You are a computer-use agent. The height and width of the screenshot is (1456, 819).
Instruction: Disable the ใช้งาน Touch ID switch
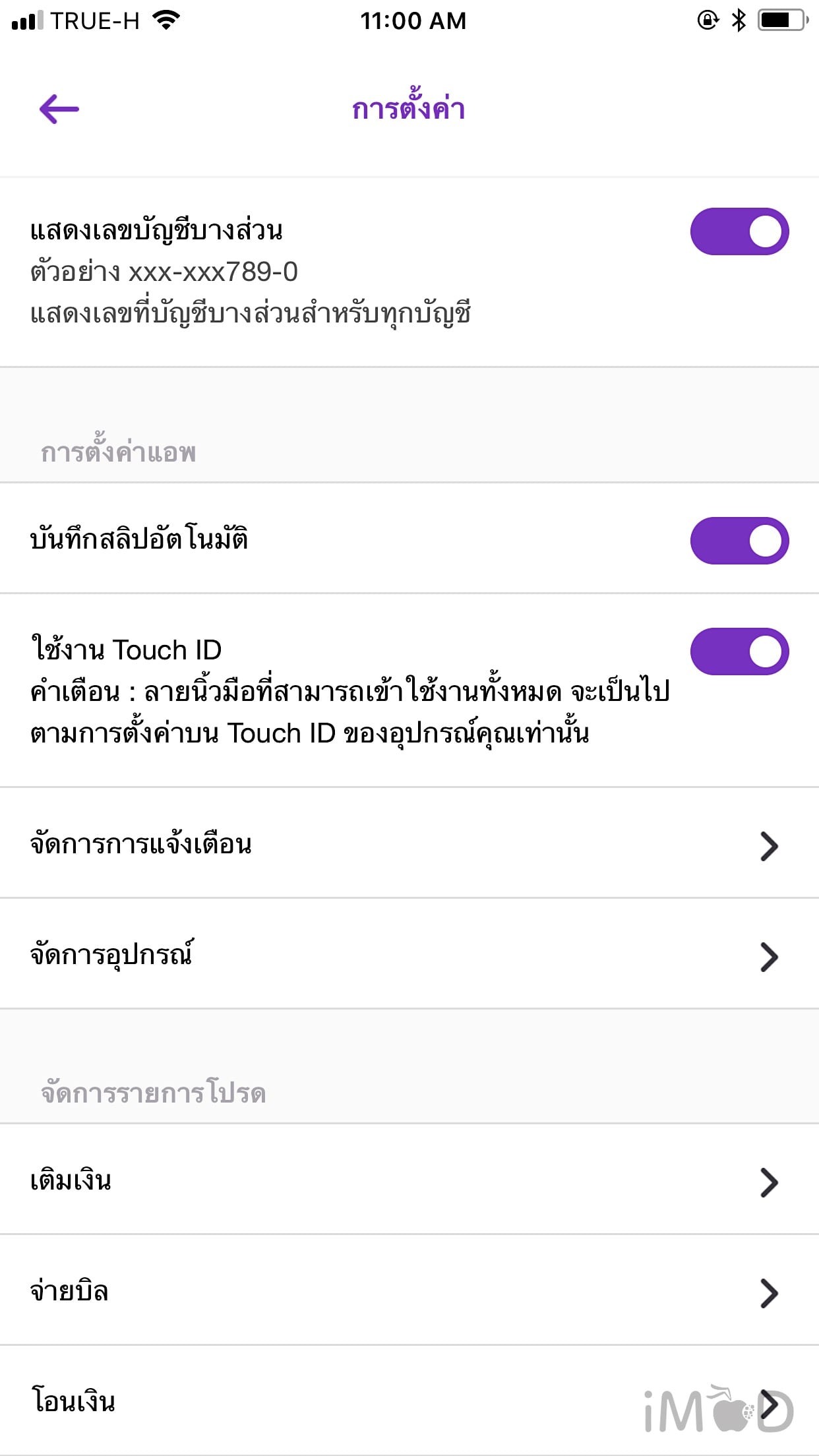pos(740,652)
